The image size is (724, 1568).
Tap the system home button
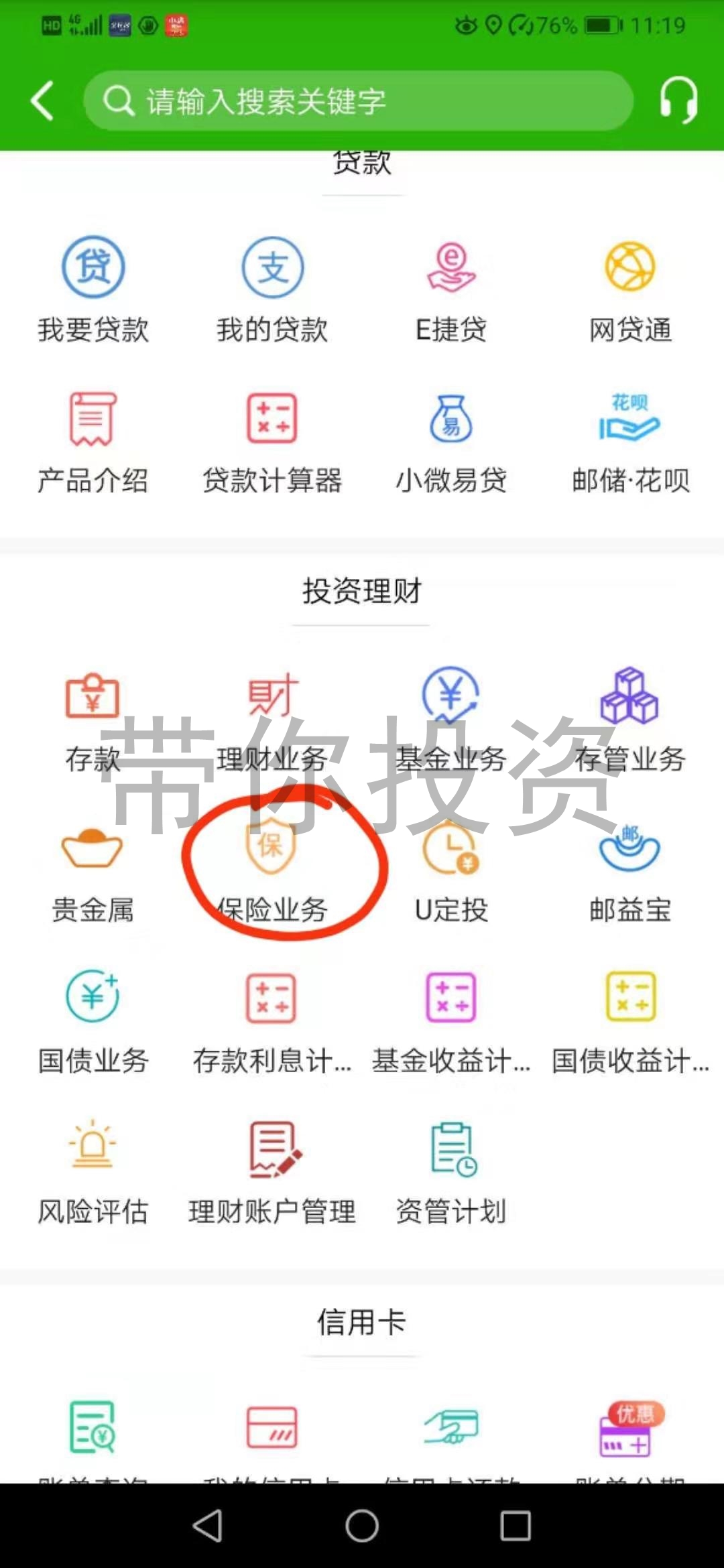362,1526
